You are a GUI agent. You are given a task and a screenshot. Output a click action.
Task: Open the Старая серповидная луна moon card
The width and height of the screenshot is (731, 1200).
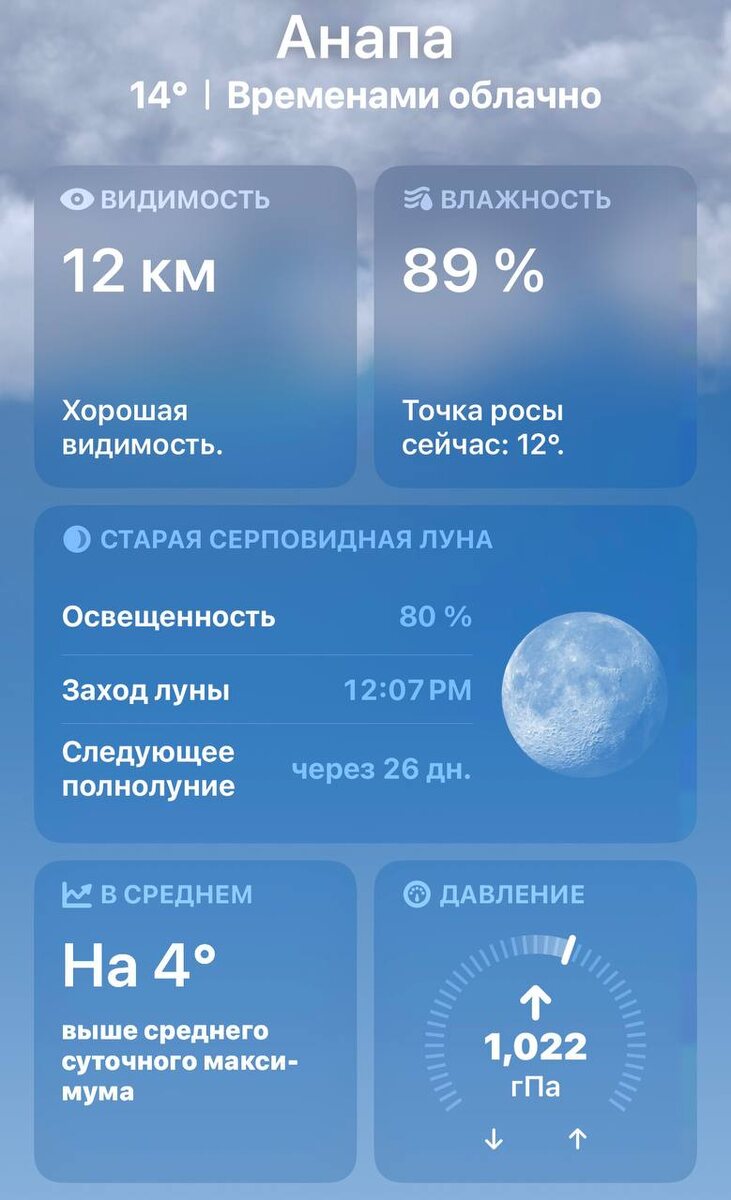365,674
